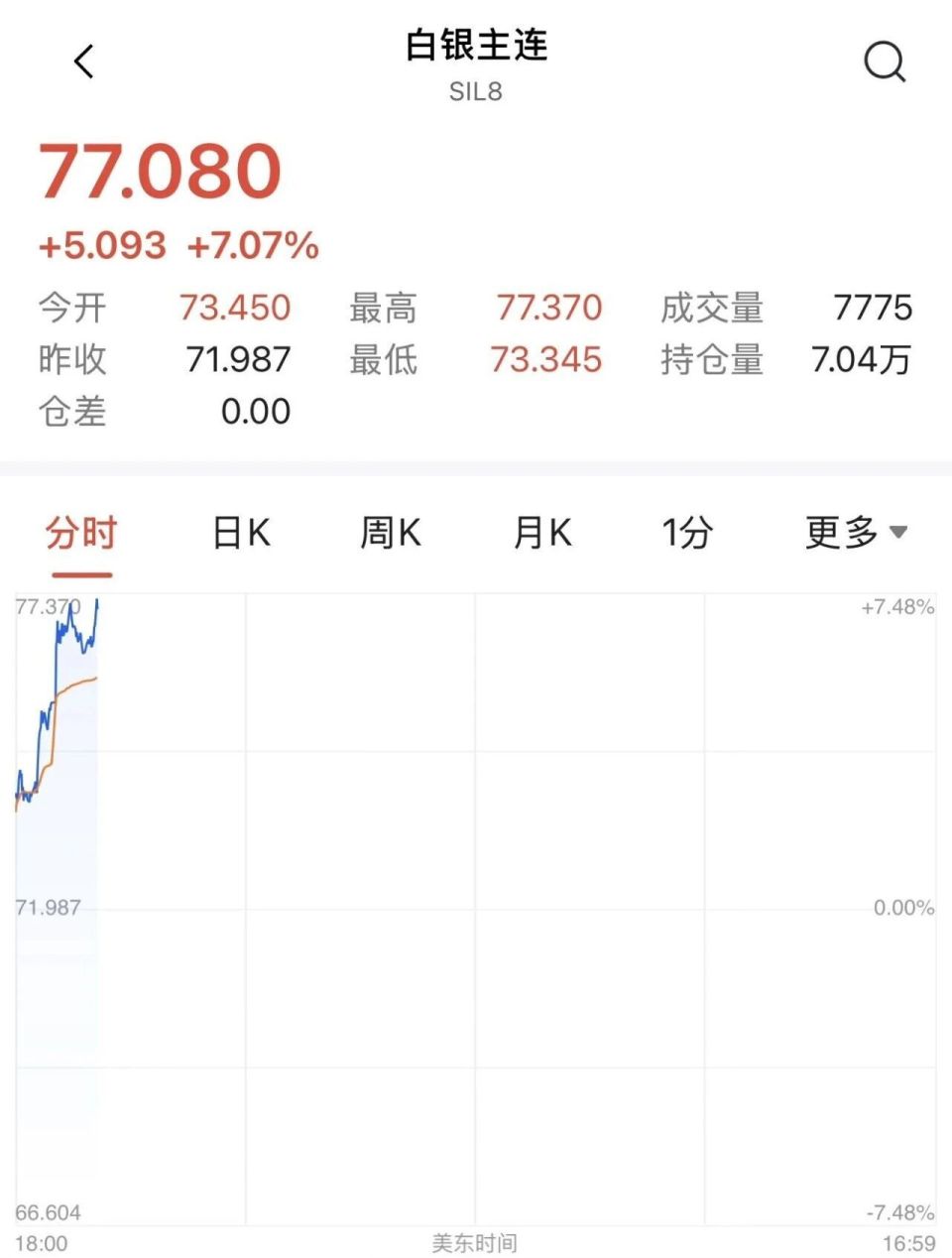Viewport: 952px width, 1258px height.
Task: Select the 最高 high value 77.370
Action: (550, 309)
